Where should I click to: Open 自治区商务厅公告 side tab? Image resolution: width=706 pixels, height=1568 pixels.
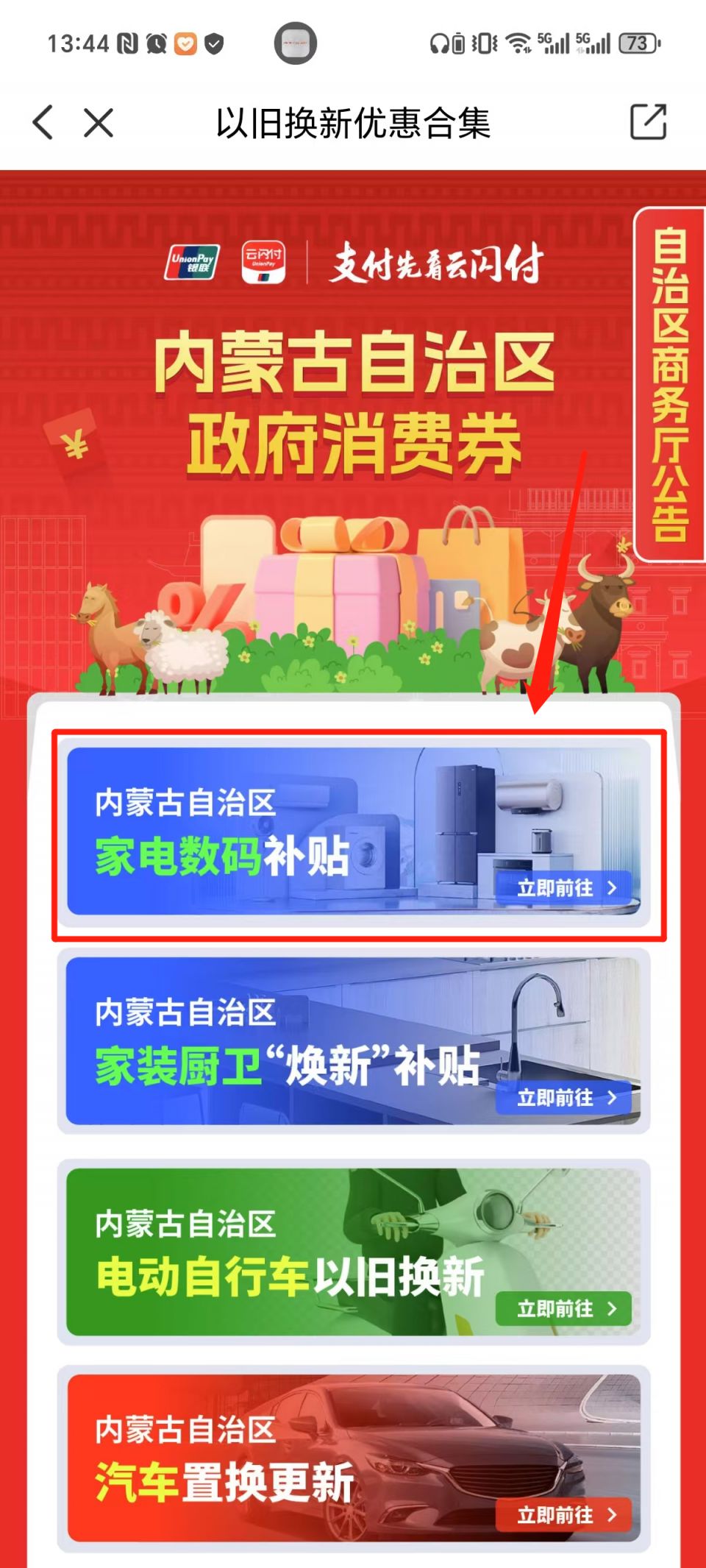coord(670,385)
